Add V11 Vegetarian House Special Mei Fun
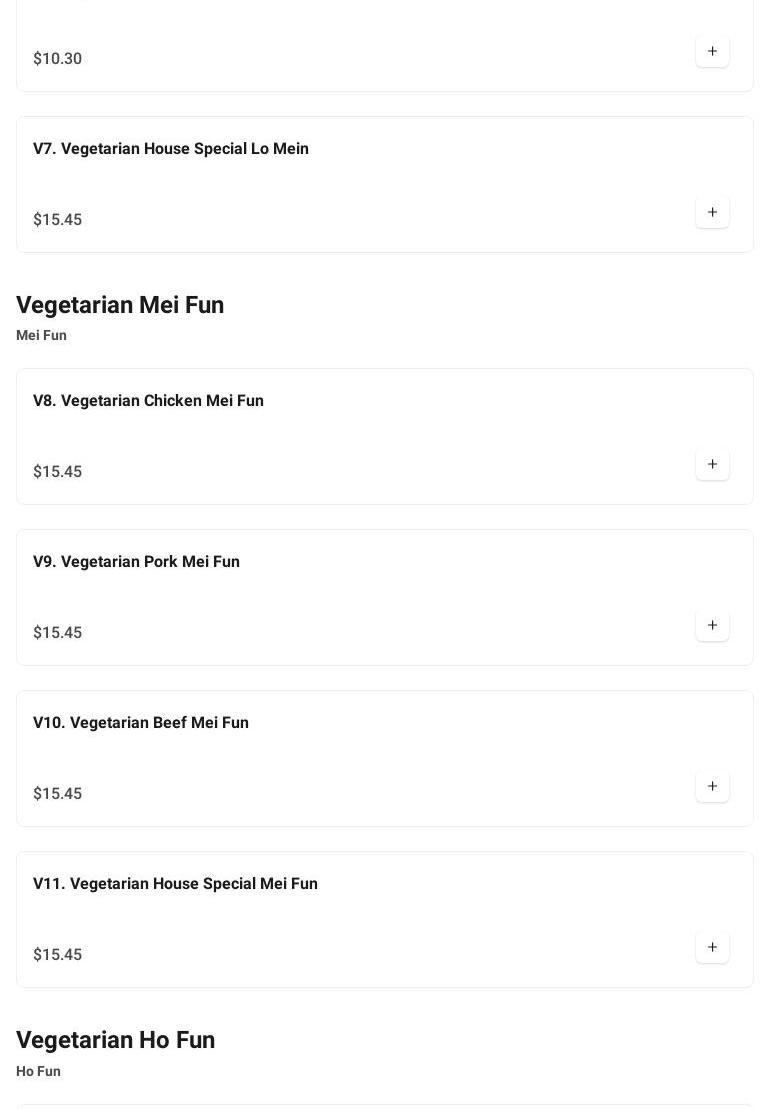This screenshot has height=1109, width=770. (712, 947)
